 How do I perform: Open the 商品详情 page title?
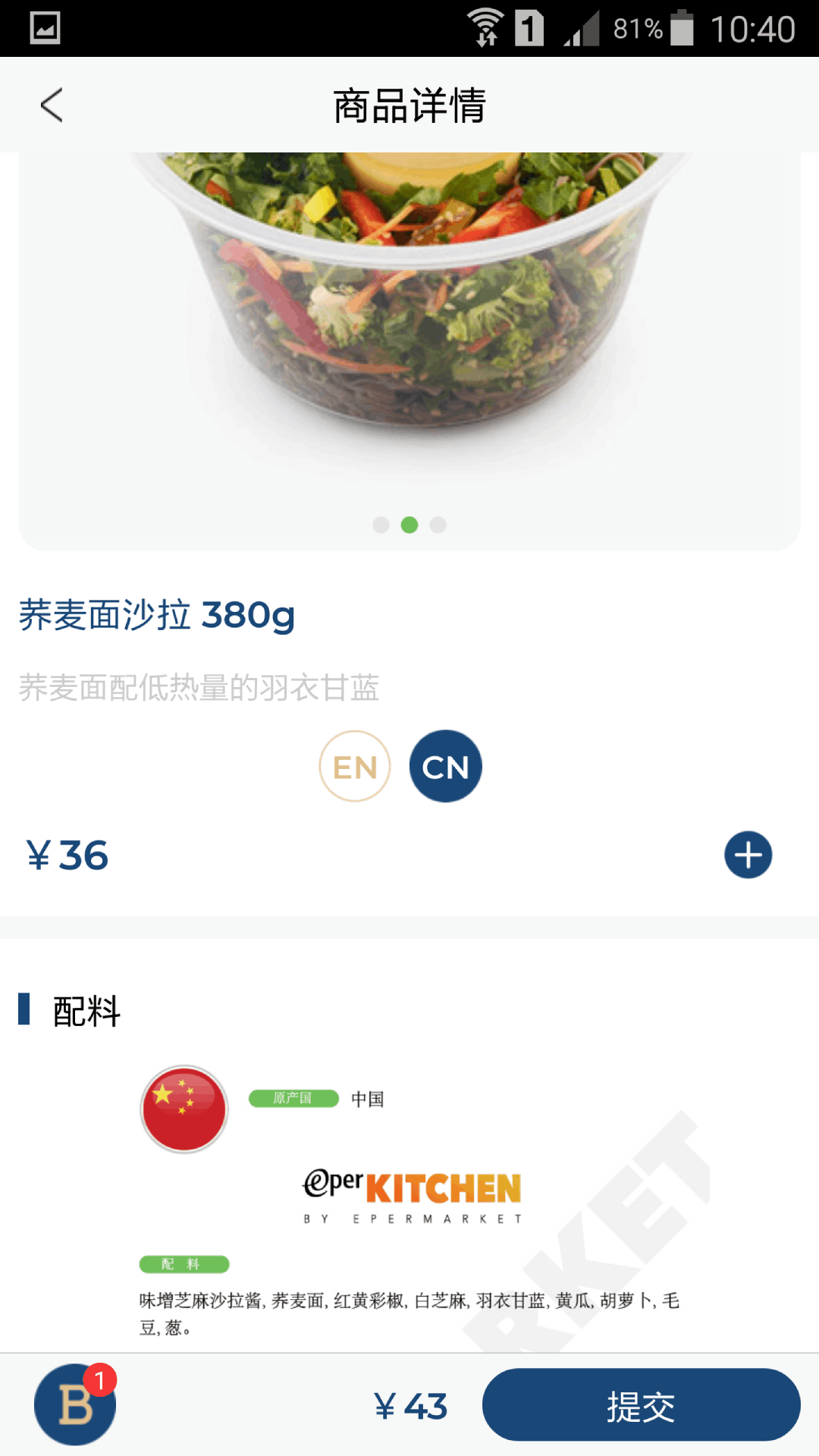point(409,105)
